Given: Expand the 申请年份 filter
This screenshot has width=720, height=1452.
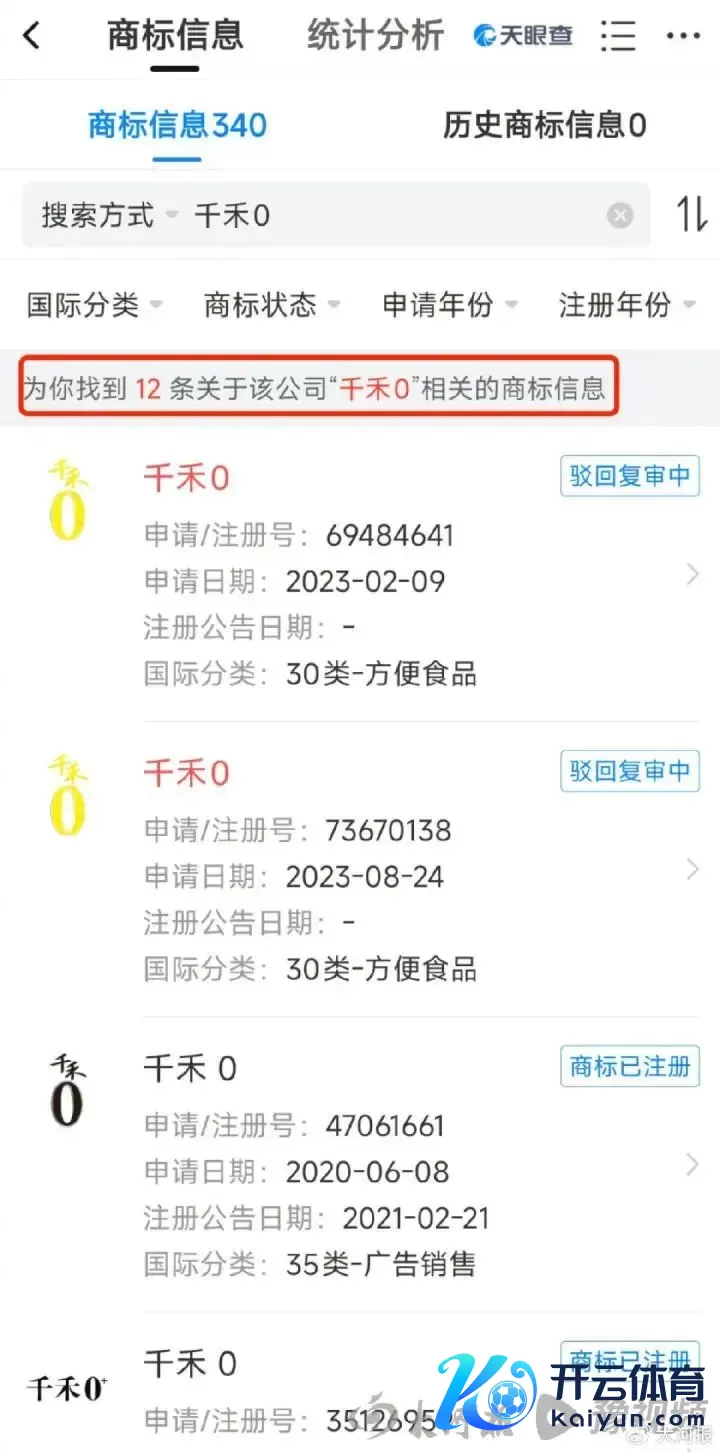Looking at the screenshot, I should [450, 304].
